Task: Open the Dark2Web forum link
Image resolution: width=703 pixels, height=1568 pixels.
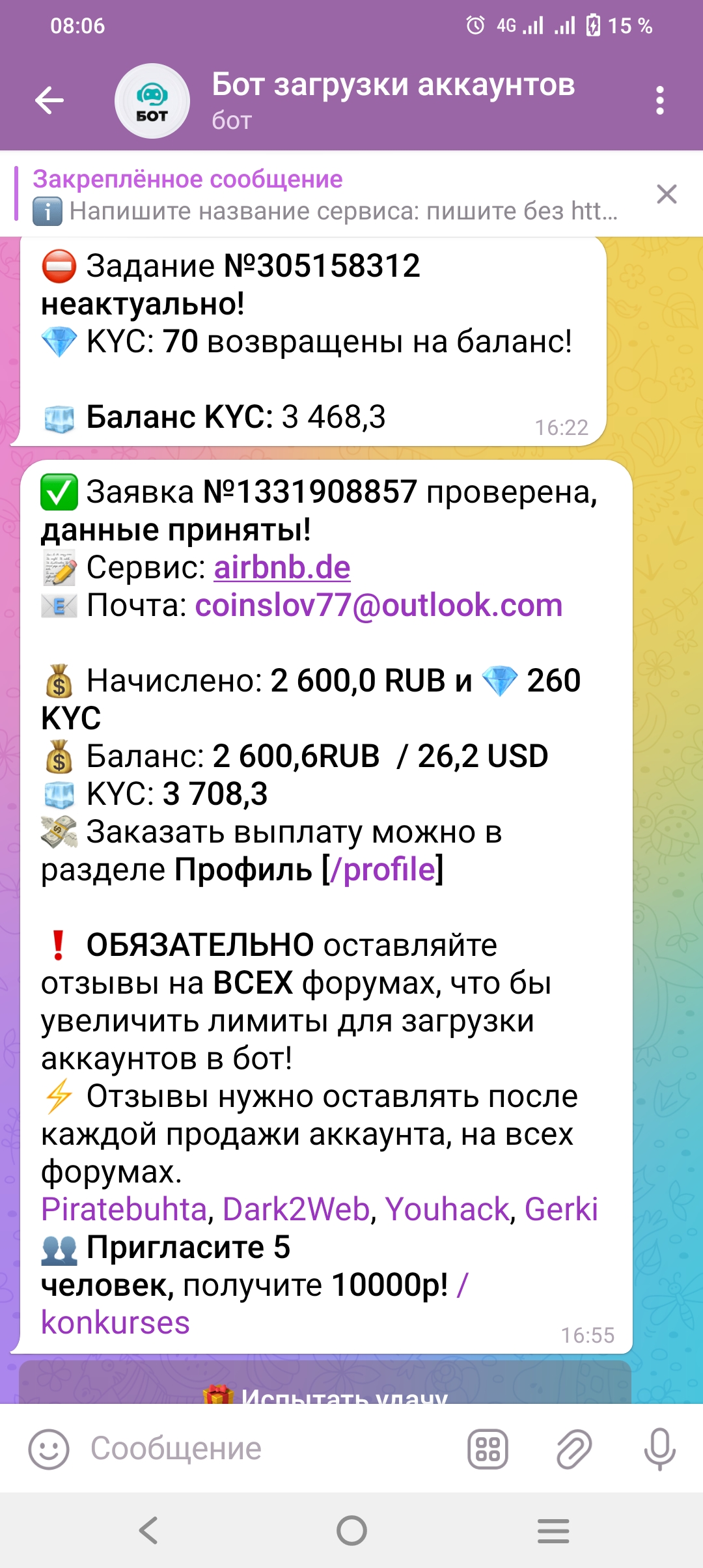Action: pos(296,1210)
